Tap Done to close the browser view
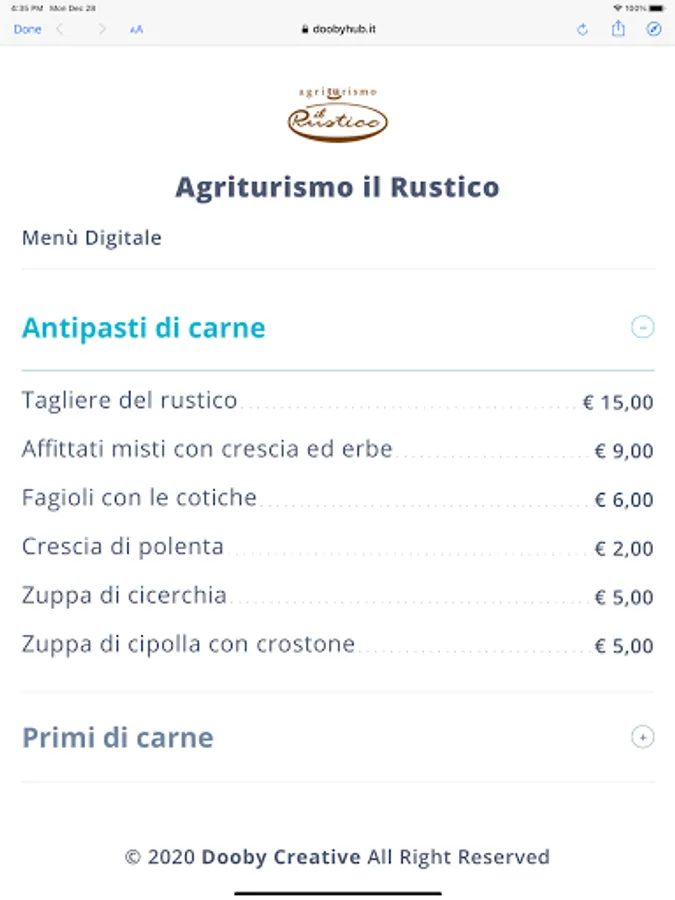The width and height of the screenshot is (675, 900). (x=27, y=29)
